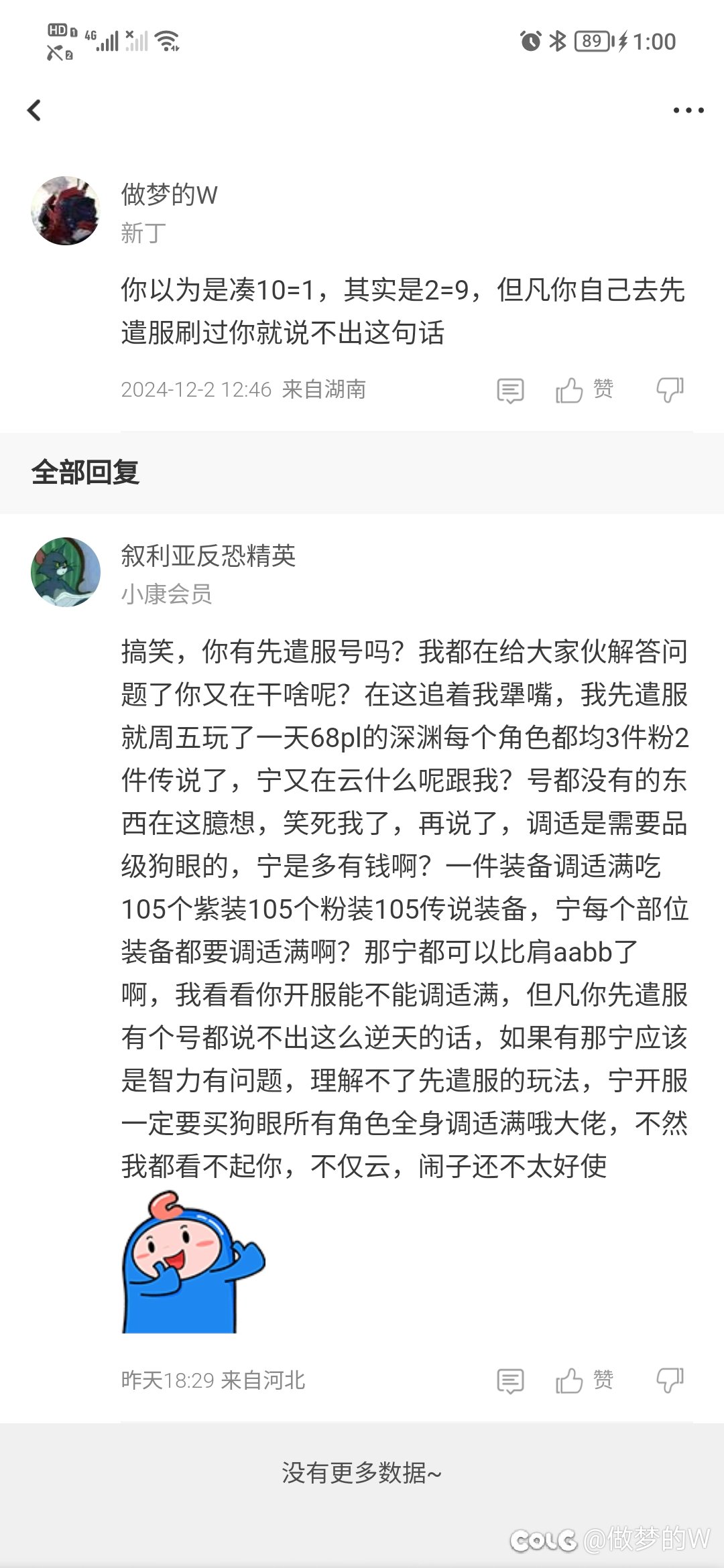Dislike 做梦的W's comment
The width and height of the screenshot is (724, 1568).
click(x=670, y=389)
